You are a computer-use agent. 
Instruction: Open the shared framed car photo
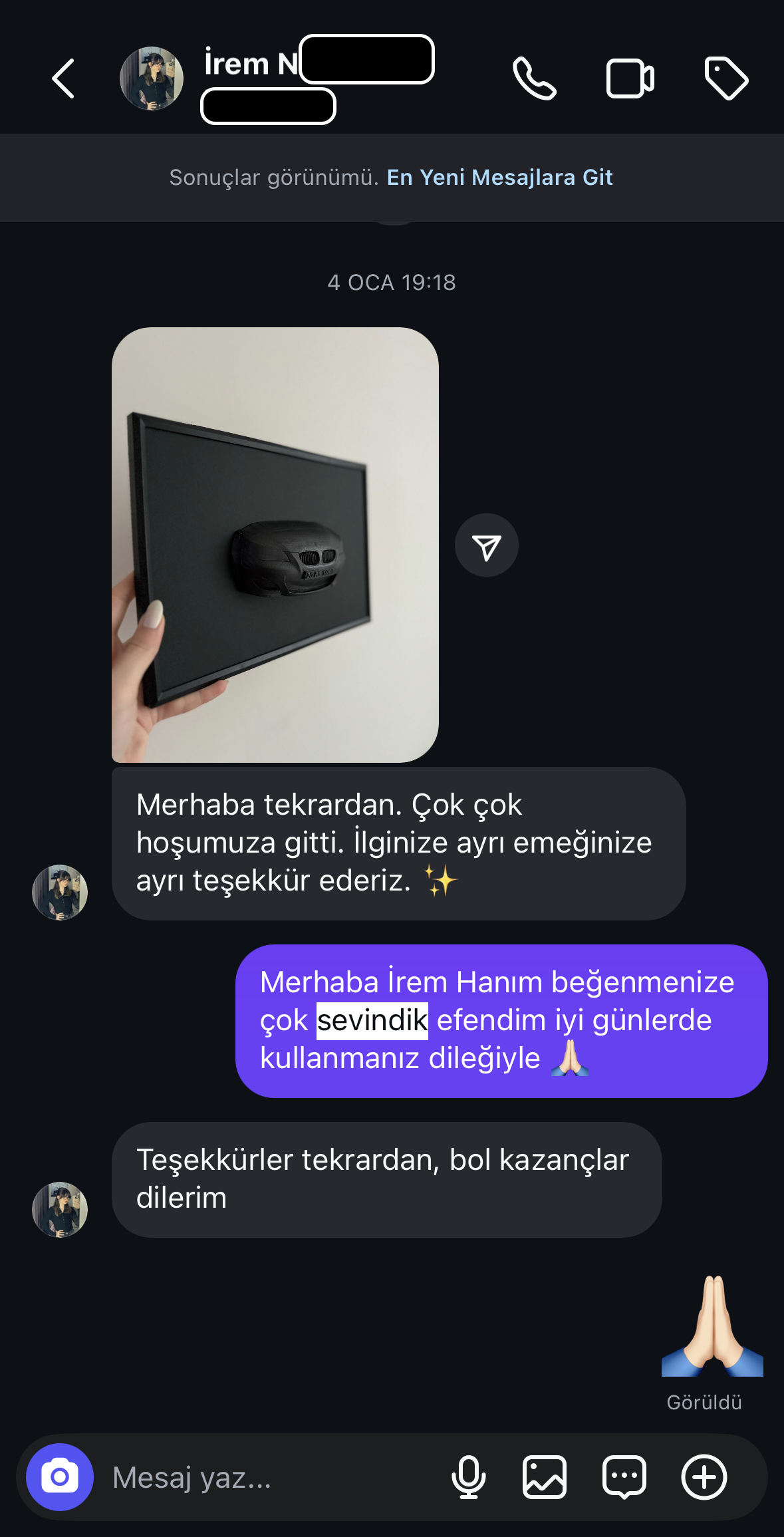click(x=275, y=544)
